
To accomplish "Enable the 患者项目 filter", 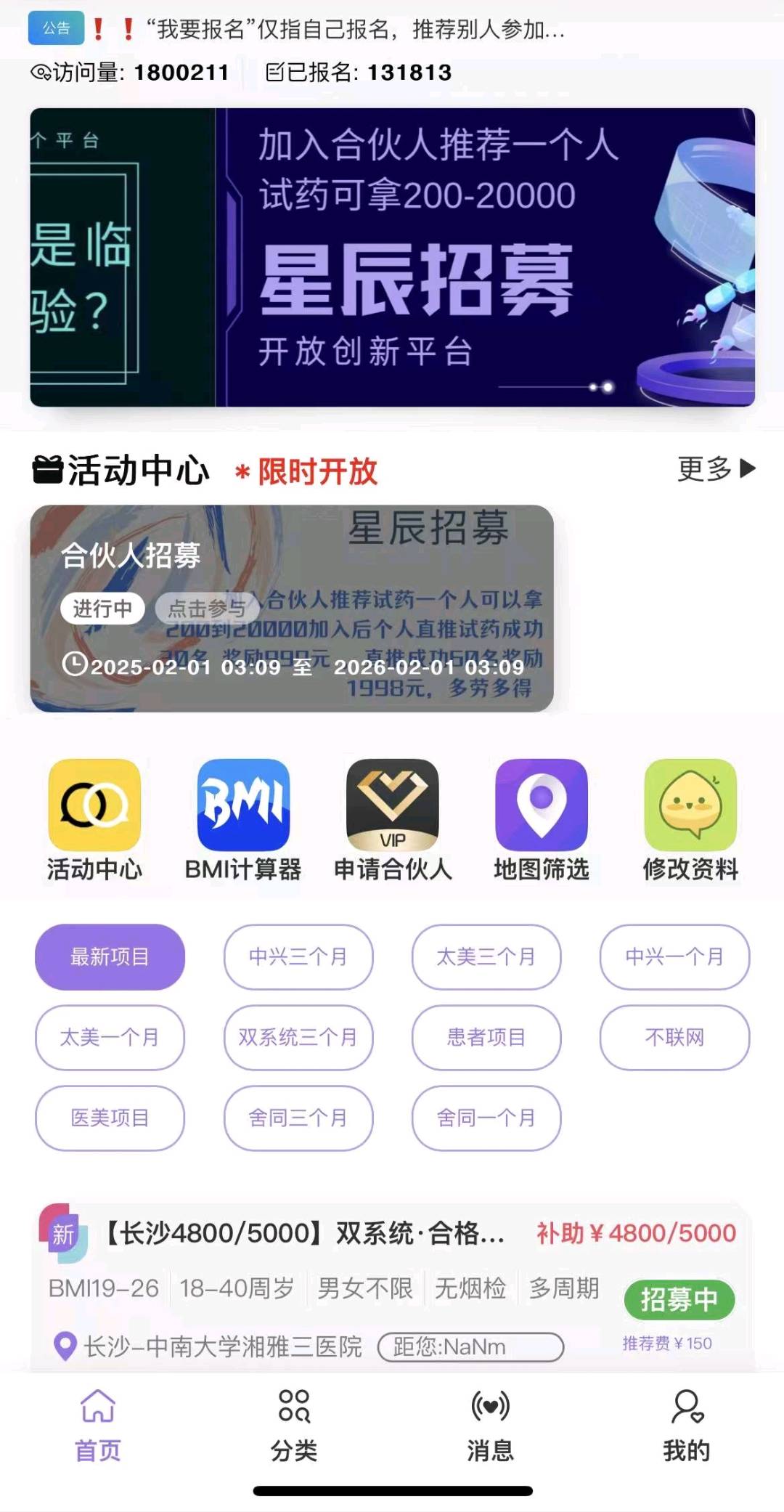I will click(486, 1038).
